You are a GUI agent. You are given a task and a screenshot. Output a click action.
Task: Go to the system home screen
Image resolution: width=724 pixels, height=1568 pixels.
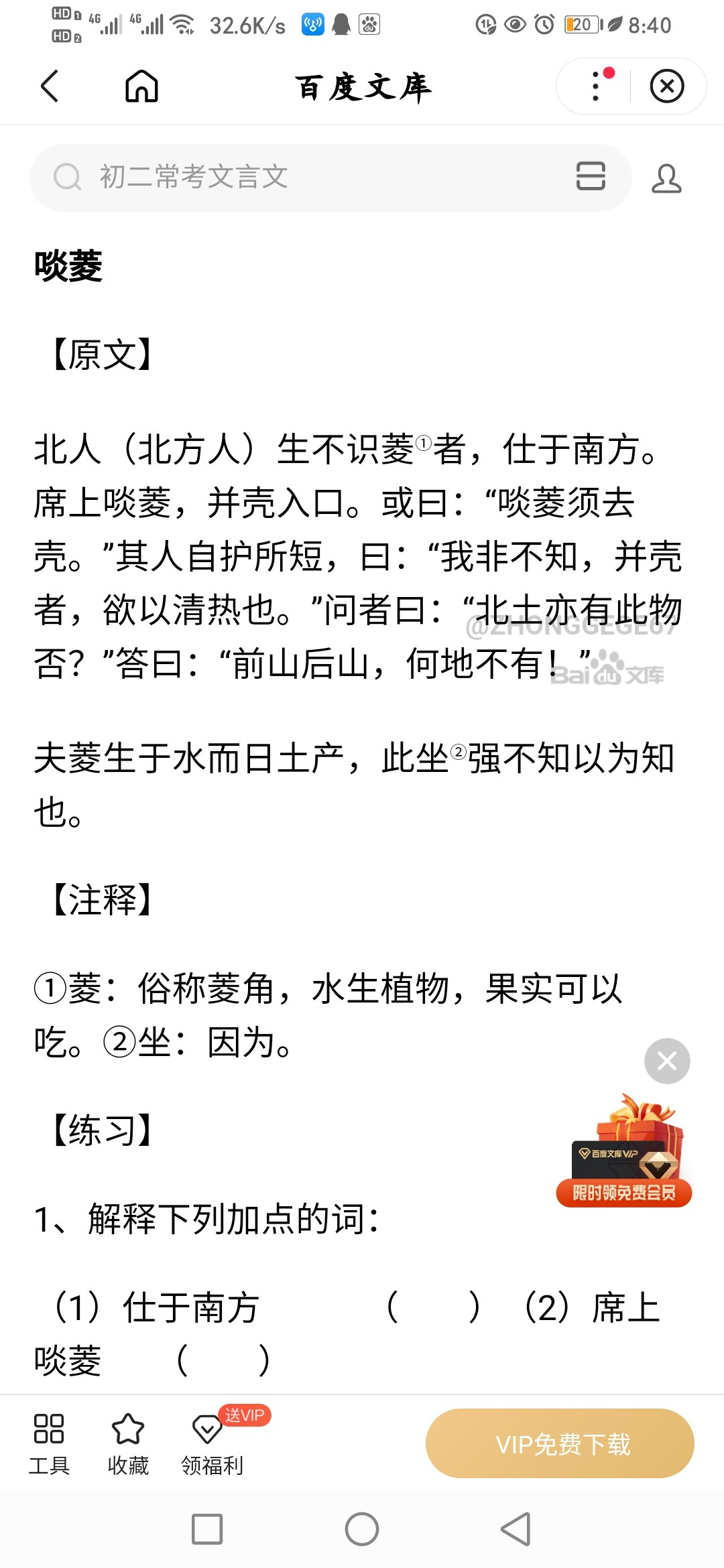pyautogui.click(x=362, y=1529)
